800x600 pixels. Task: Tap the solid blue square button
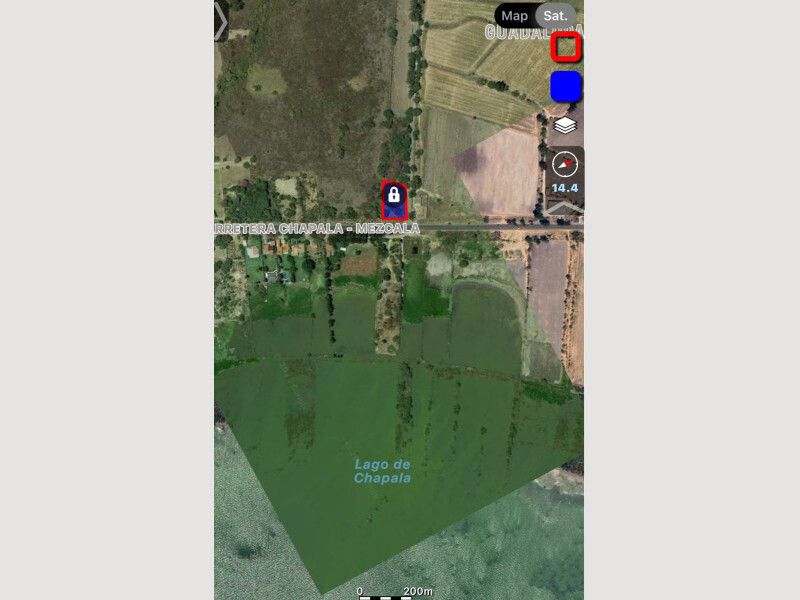pos(566,87)
